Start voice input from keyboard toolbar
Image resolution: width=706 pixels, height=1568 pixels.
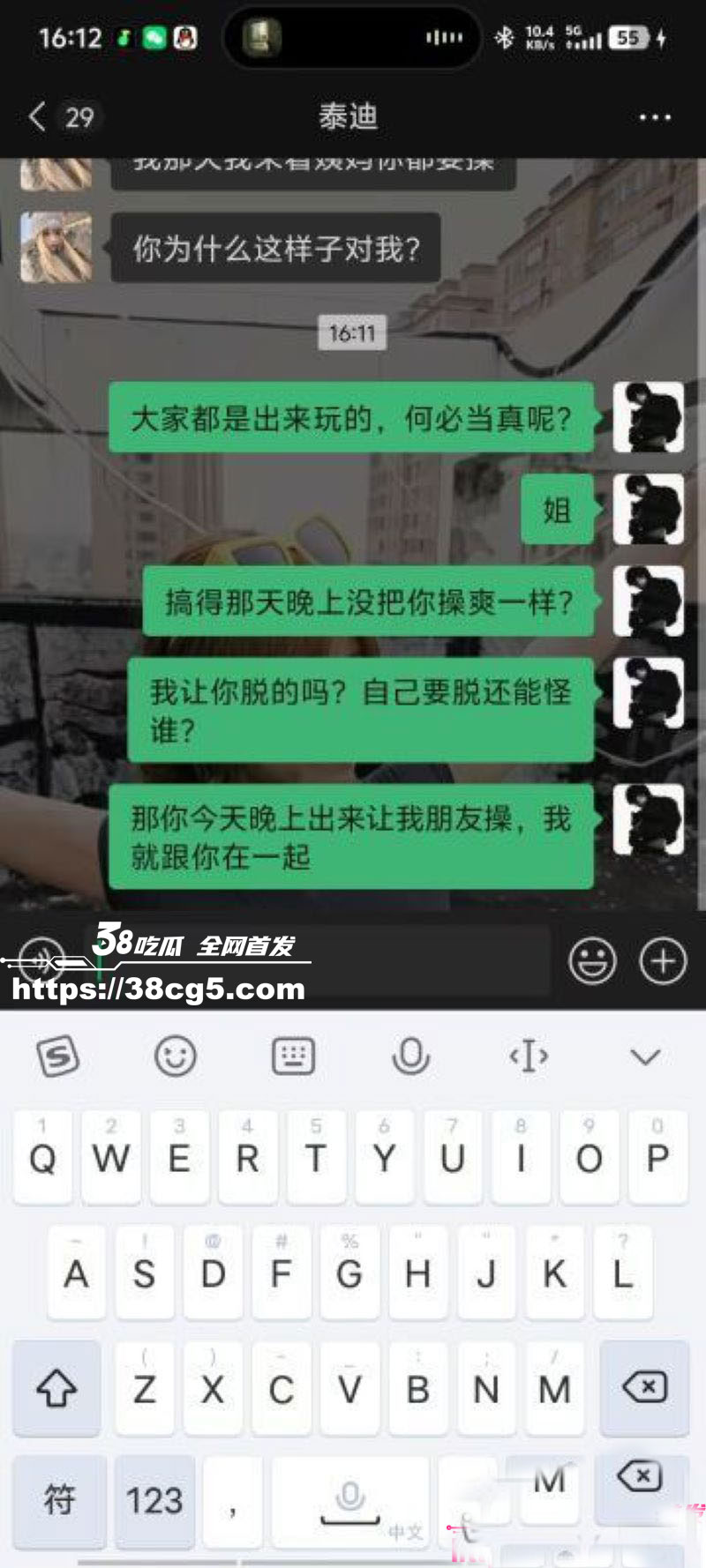click(410, 1056)
